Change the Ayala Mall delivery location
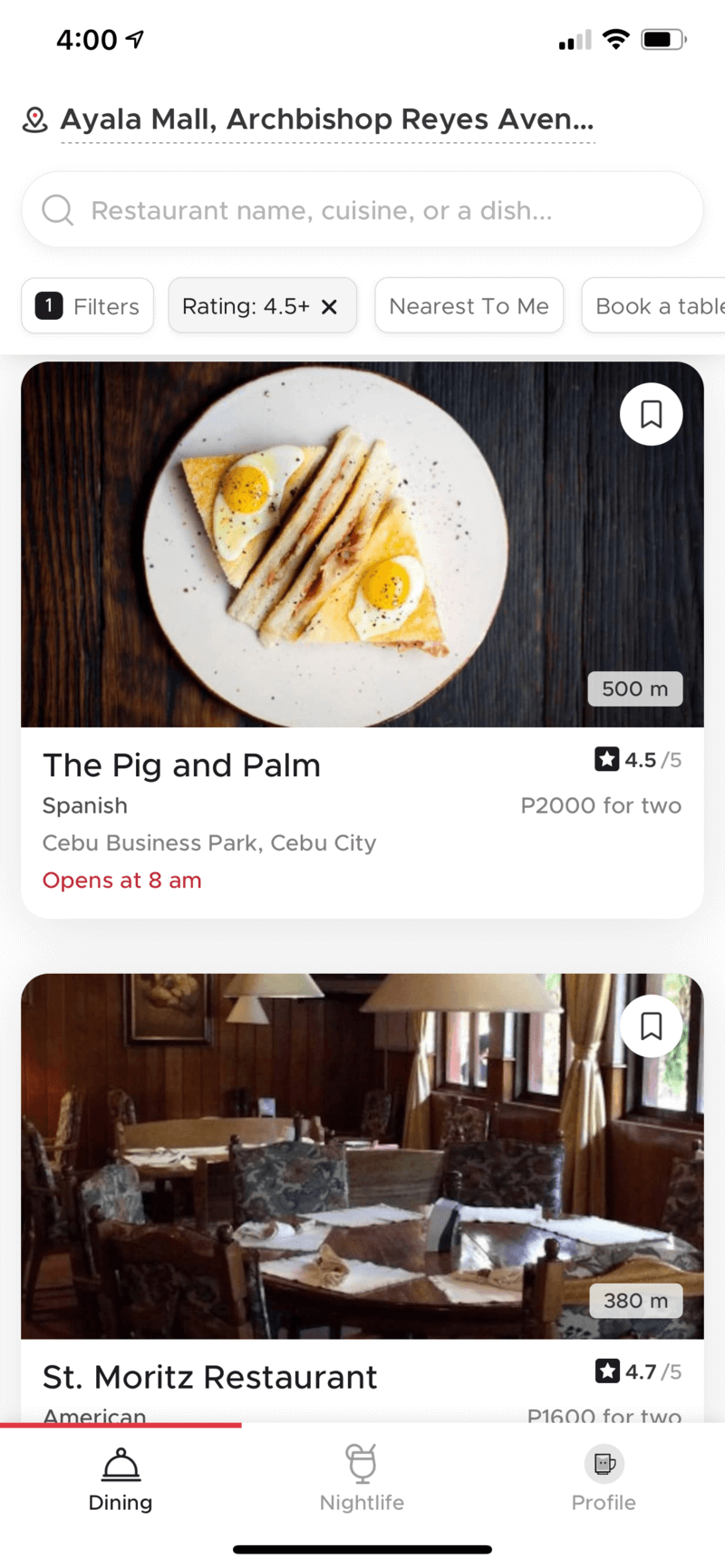Viewport: 725px width, 1568px height. [x=326, y=120]
